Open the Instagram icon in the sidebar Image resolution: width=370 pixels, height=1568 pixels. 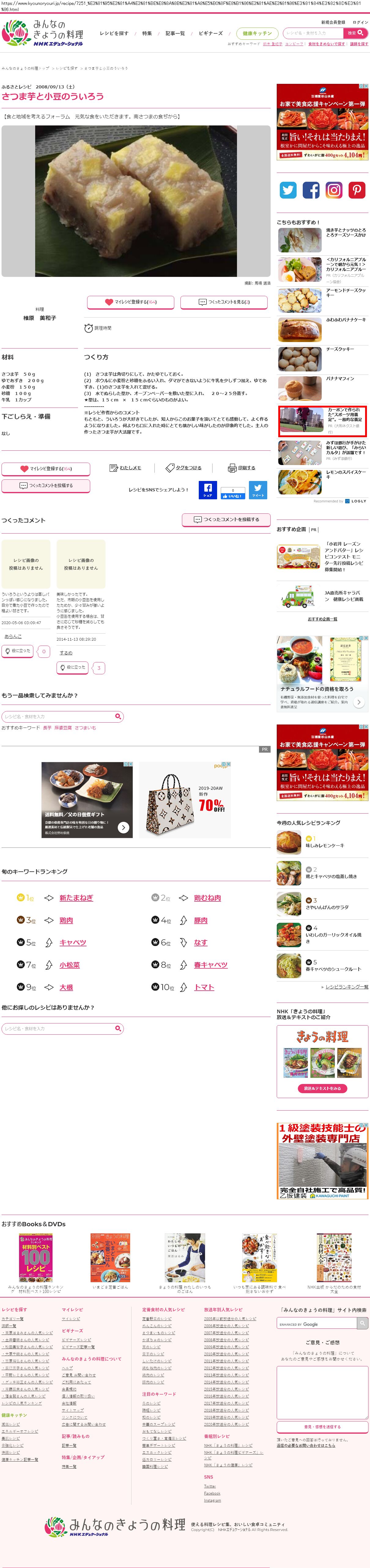click(x=334, y=191)
